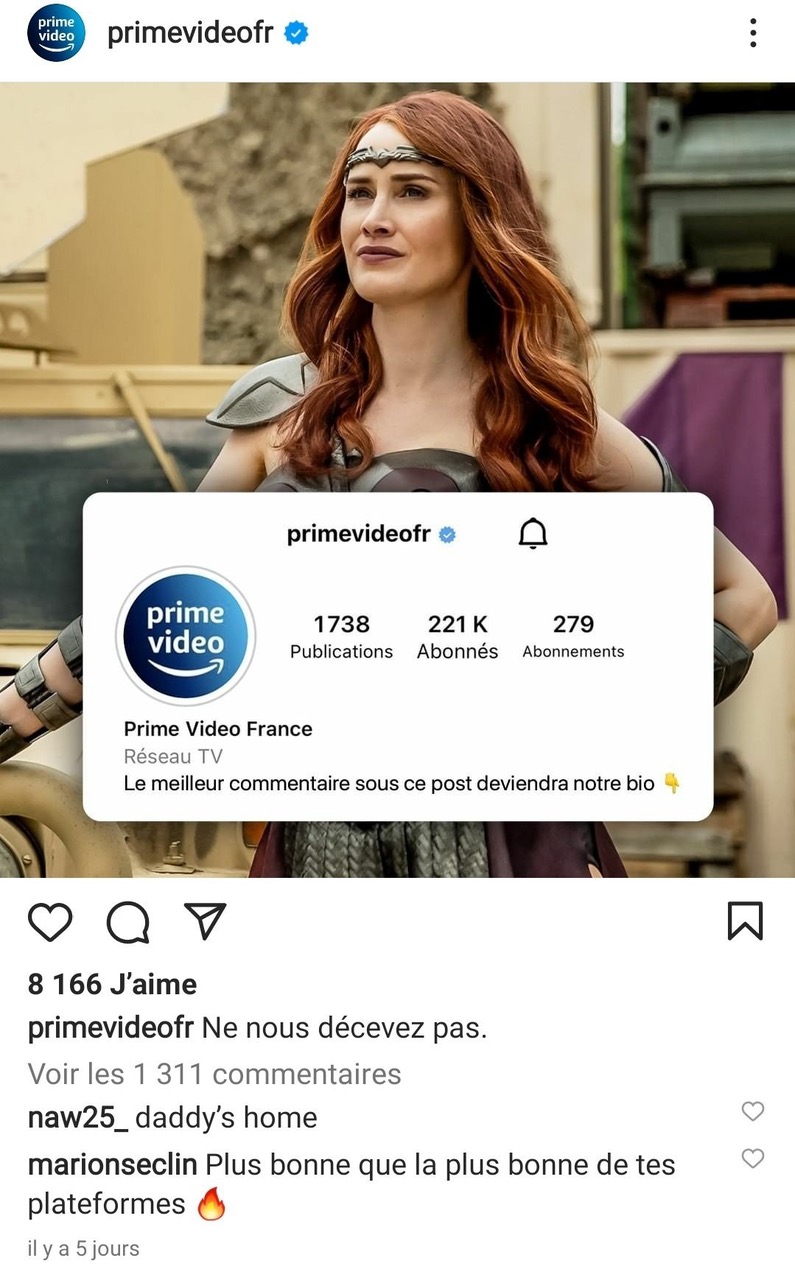Viewport: 795px width, 1280px height.
Task: Bookmark this post
Action: [x=744, y=921]
